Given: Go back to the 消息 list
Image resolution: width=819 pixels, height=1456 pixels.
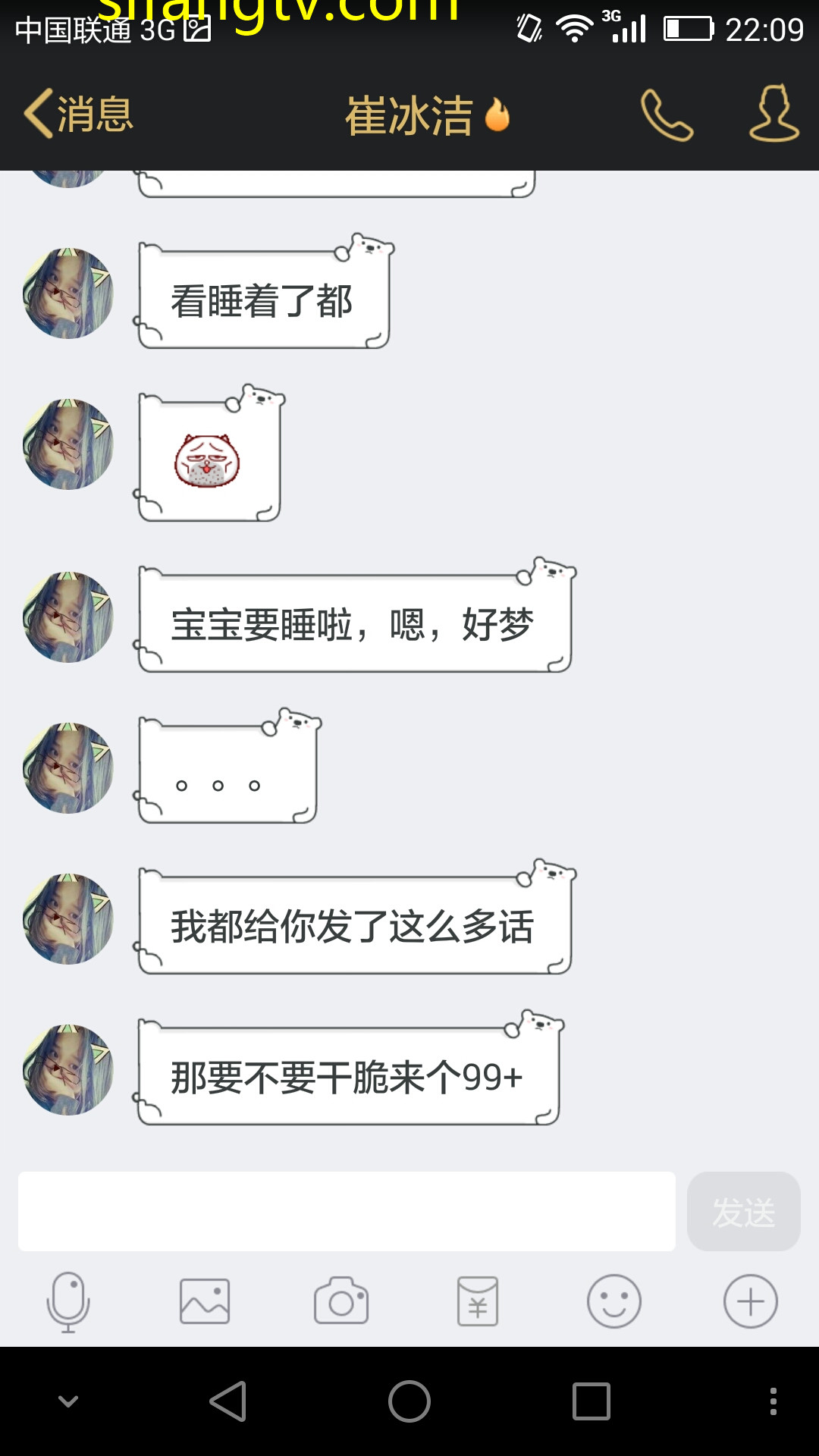Looking at the screenshot, I should (x=79, y=115).
